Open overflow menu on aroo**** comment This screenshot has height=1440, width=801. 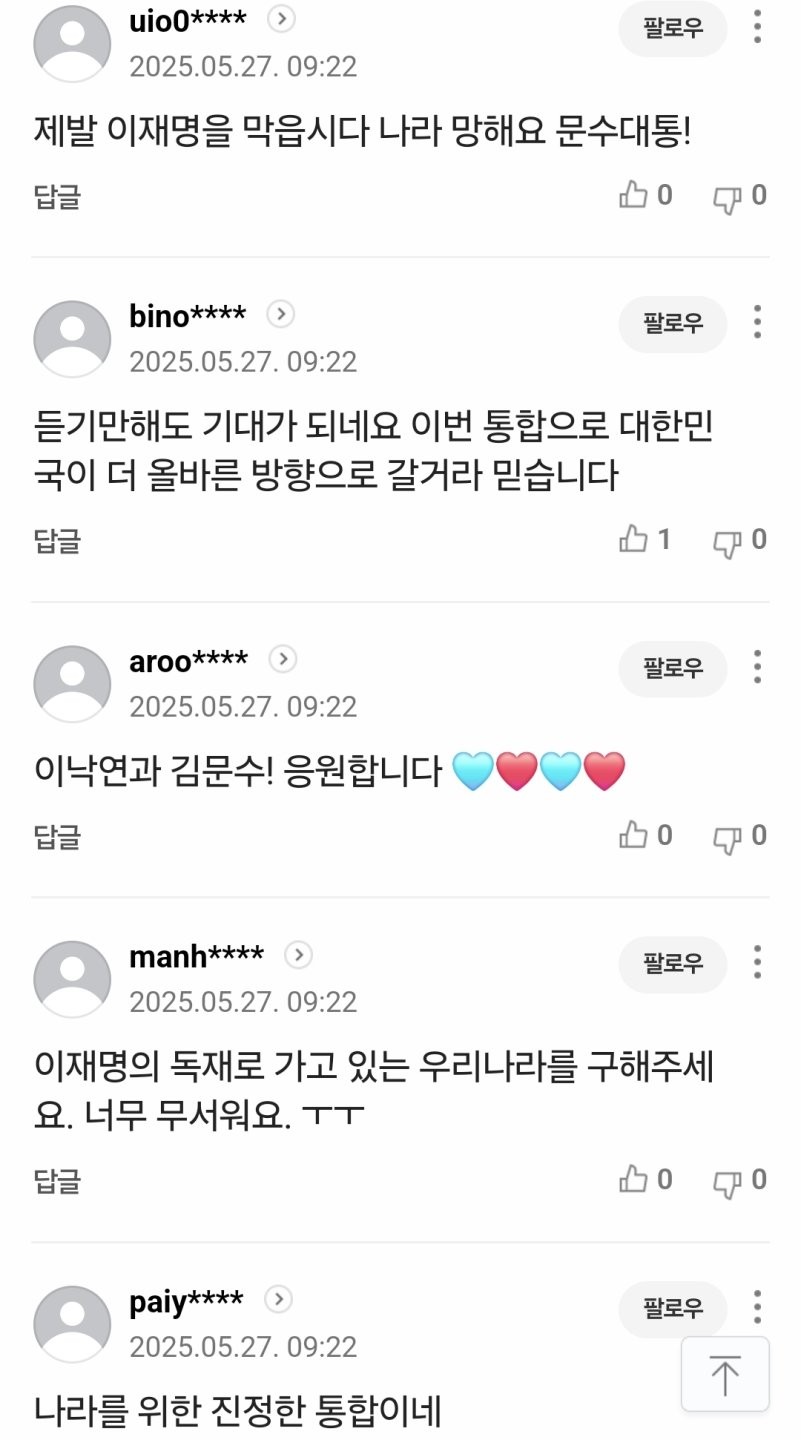pyautogui.click(x=757, y=667)
